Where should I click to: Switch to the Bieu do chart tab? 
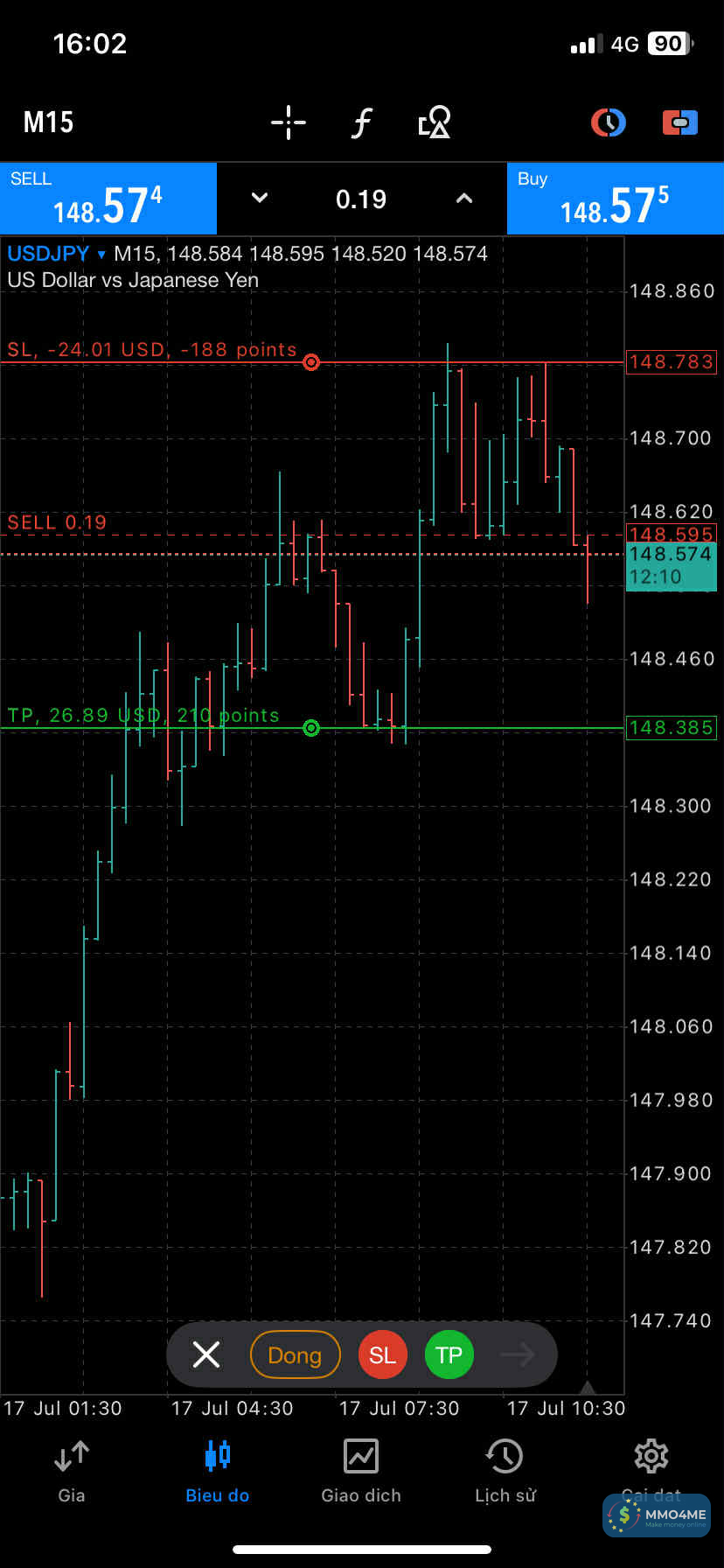click(x=217, y=1470)
